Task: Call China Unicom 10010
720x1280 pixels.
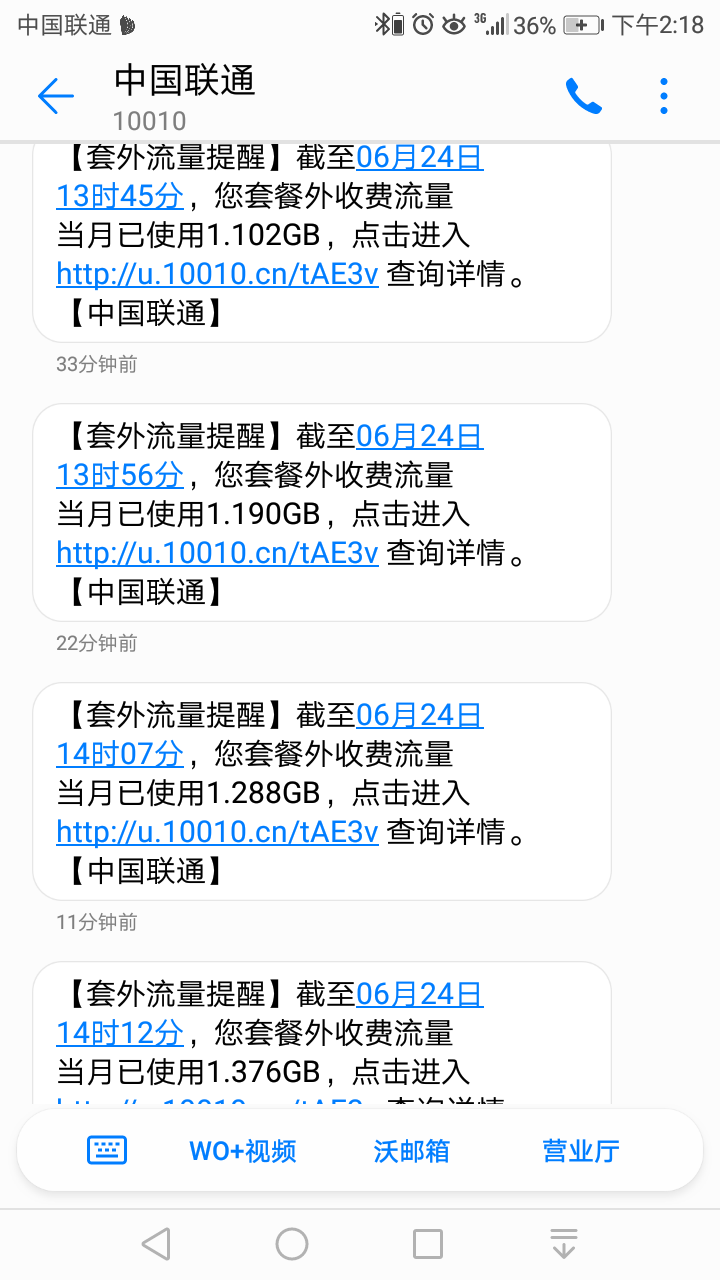Action: (x=583, y=96)
